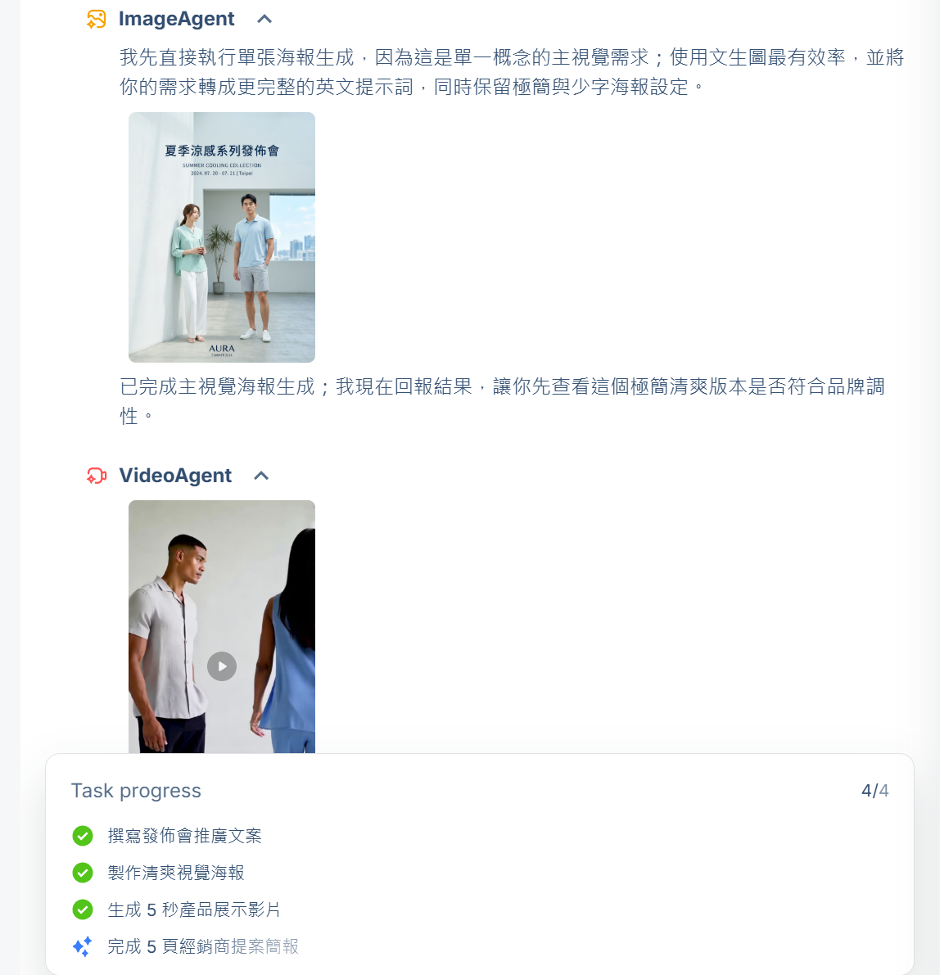941x977 pixels.
Task: Collapse the VideoAgent section
Action: [x=261, y=476]
